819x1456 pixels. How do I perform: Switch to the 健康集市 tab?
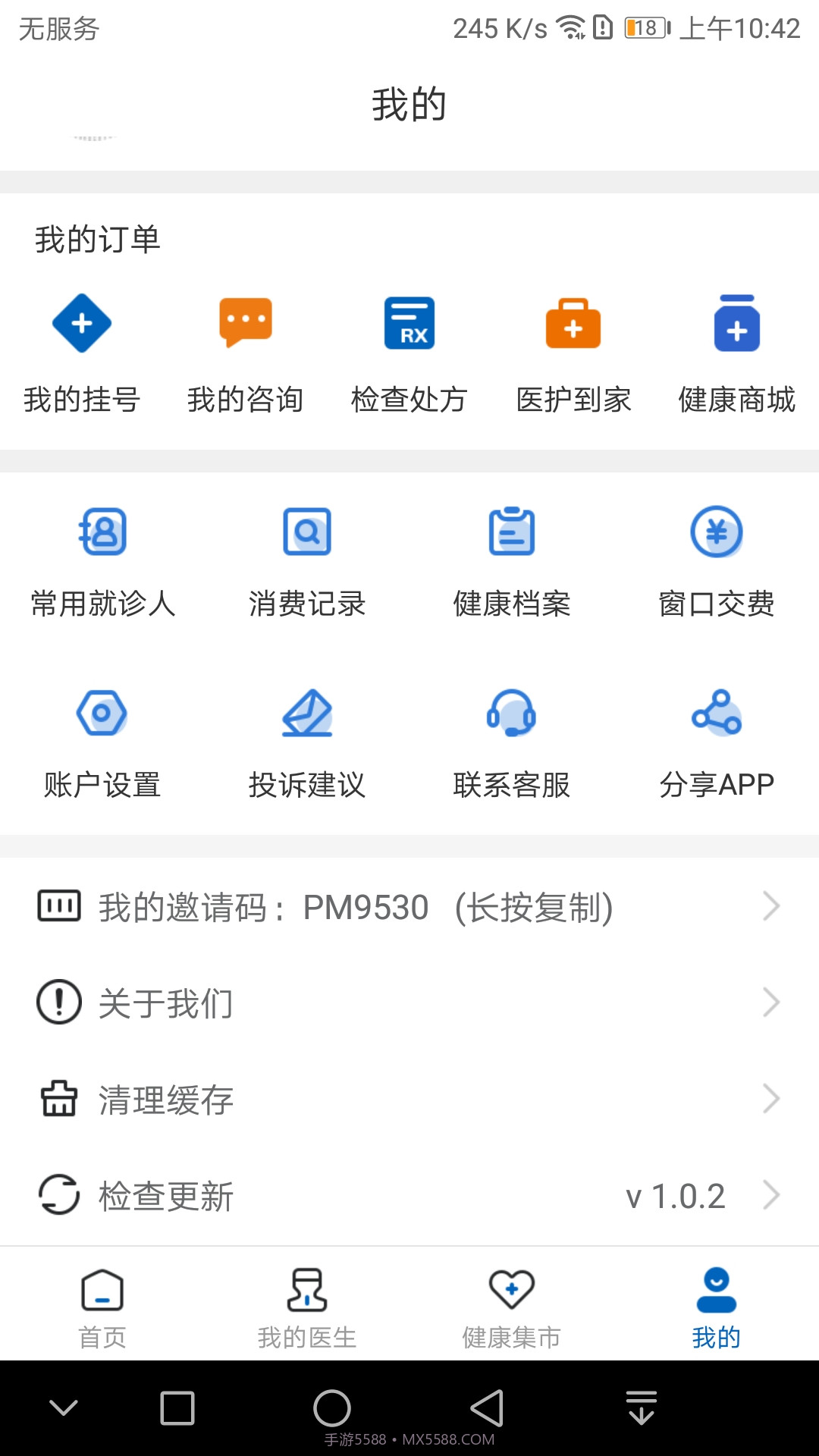coord(512,1308)
